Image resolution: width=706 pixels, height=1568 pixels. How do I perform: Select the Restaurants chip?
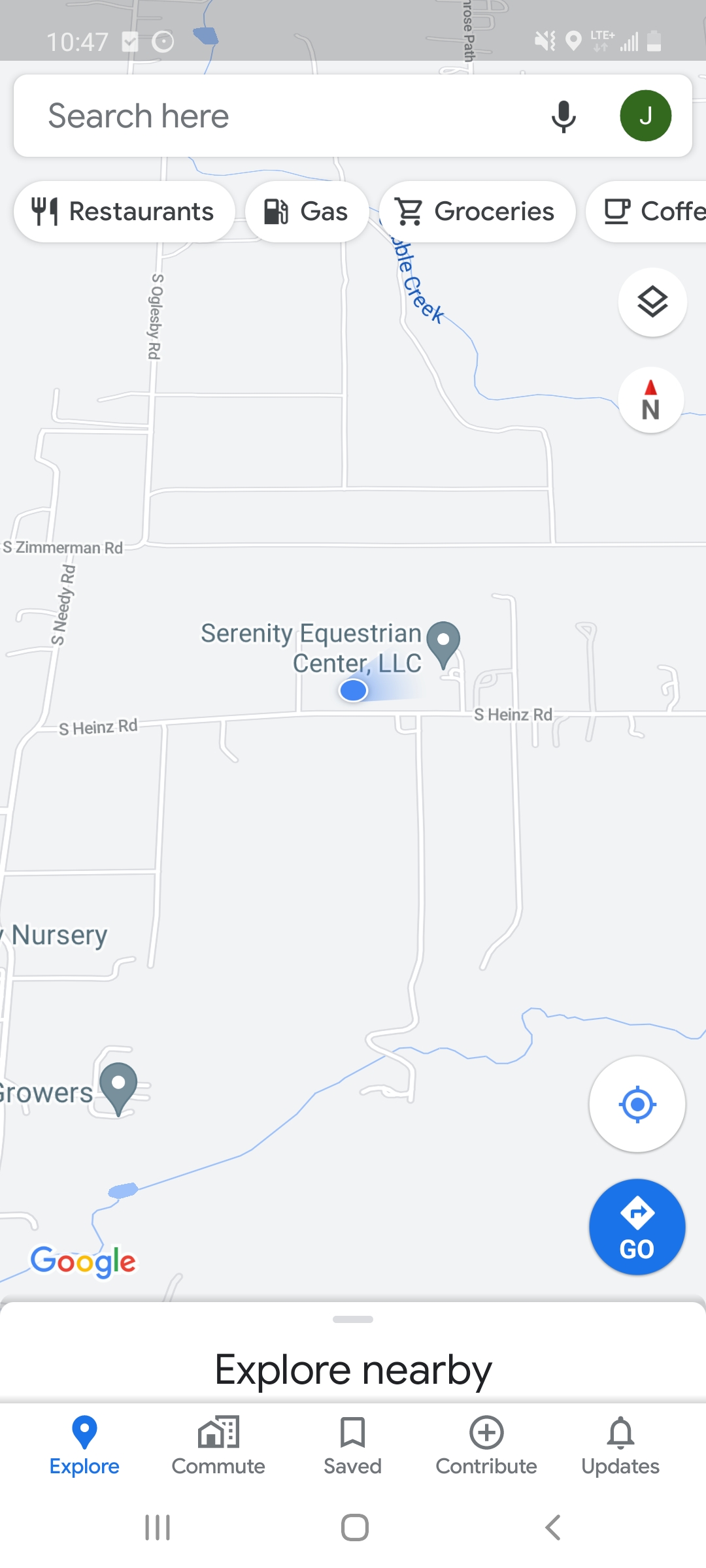(124, 212)
